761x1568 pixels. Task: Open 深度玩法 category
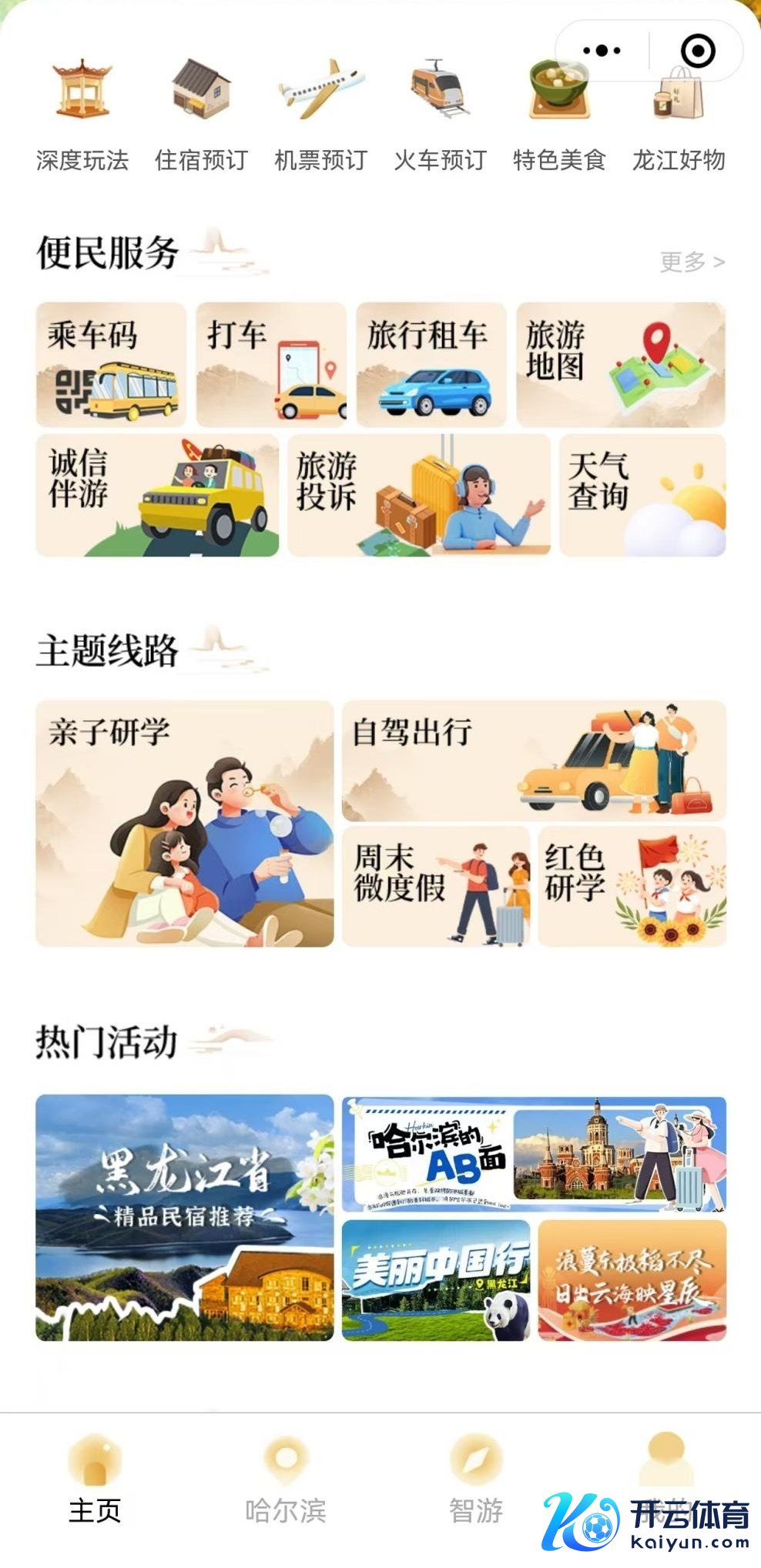[82, 115]
